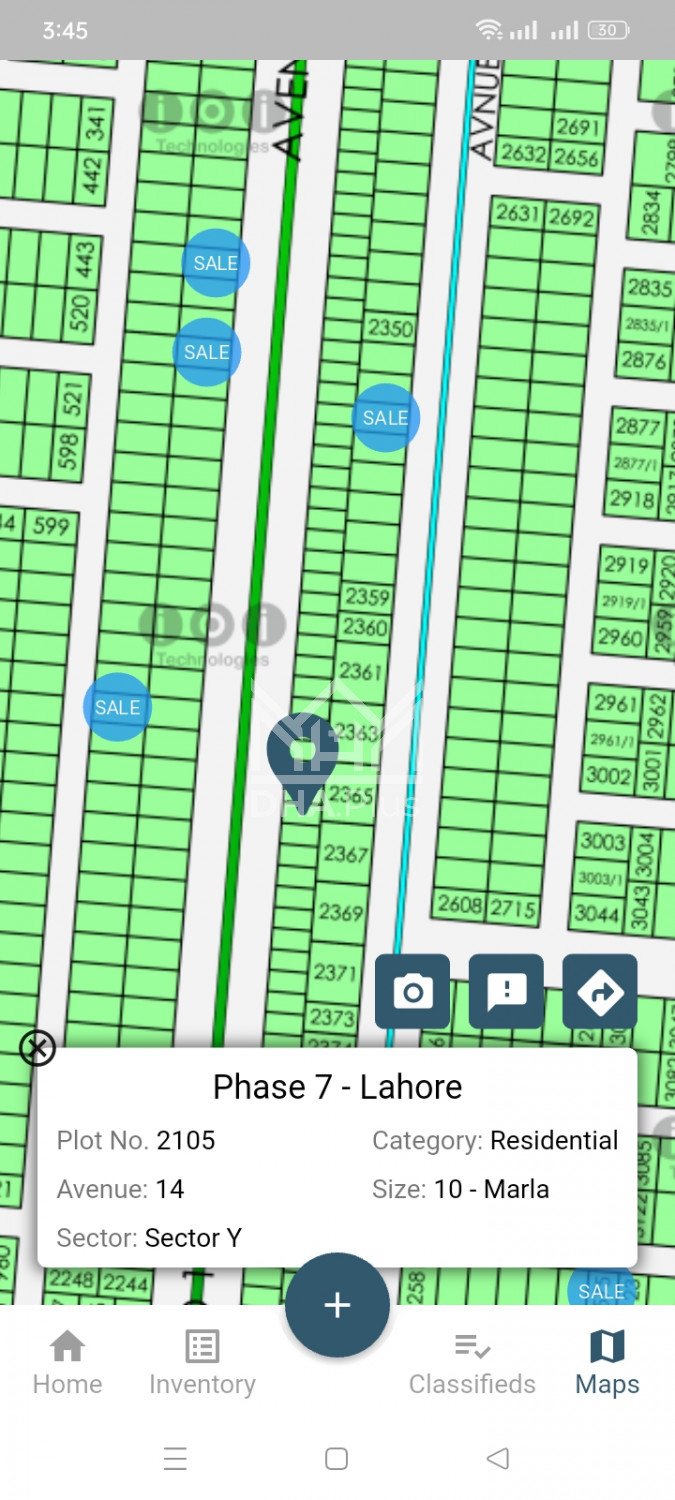The image size is (675, 1500).
Task: Switch to the Inventory tab
Action: tap(202, 1362)
